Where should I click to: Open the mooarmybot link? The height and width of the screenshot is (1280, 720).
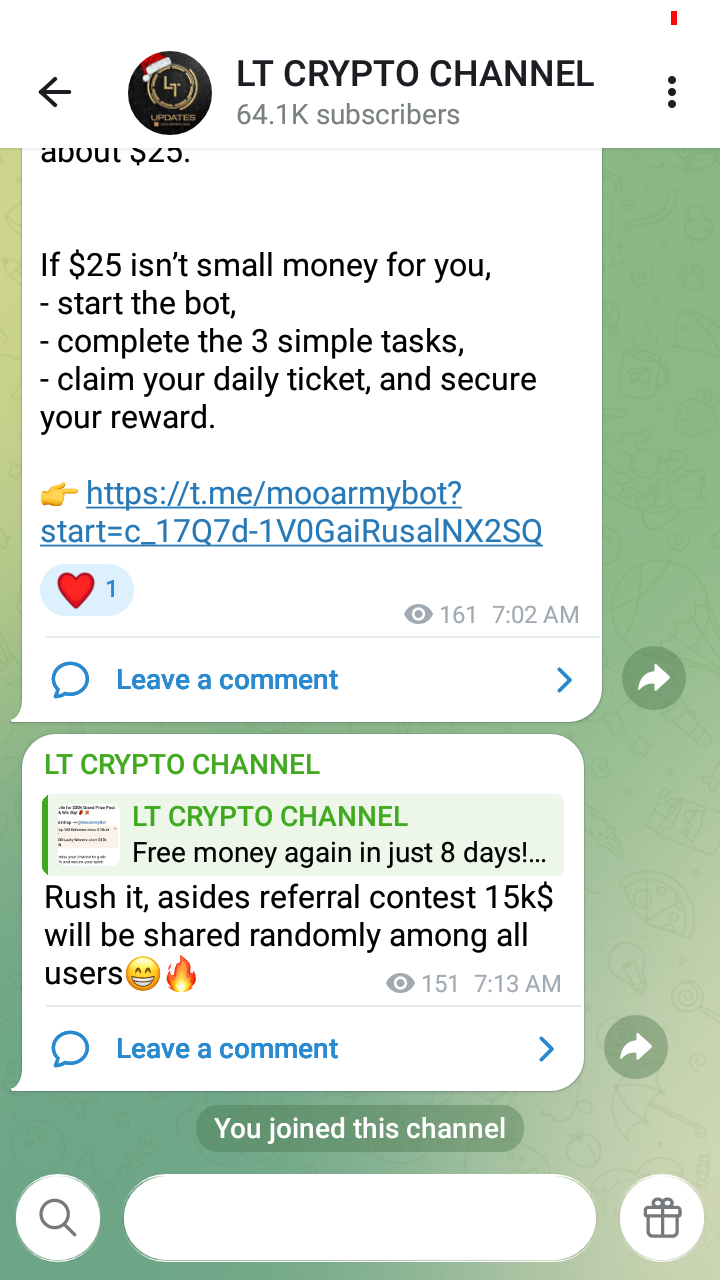pyautogui.click(x=290, y=512)
